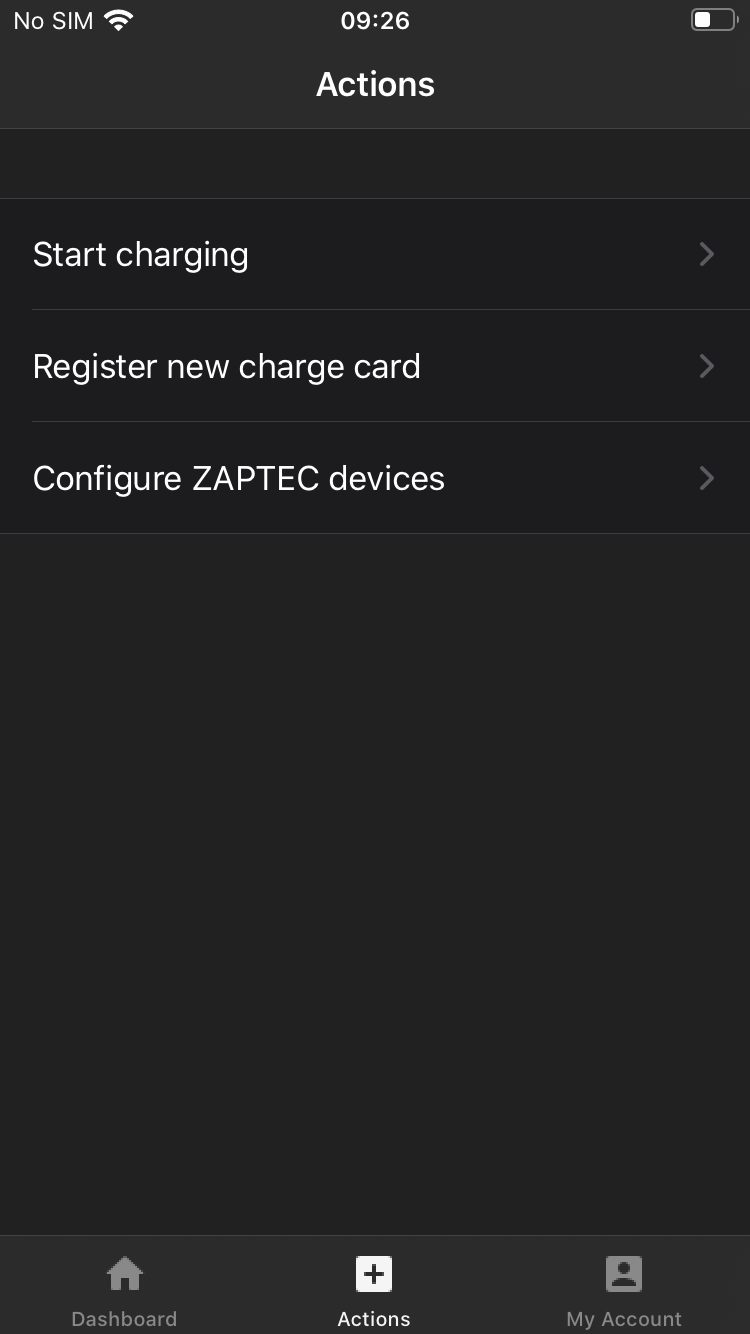
Task: Open Configure ZAPTEC devices
Action: coord(375,478)
